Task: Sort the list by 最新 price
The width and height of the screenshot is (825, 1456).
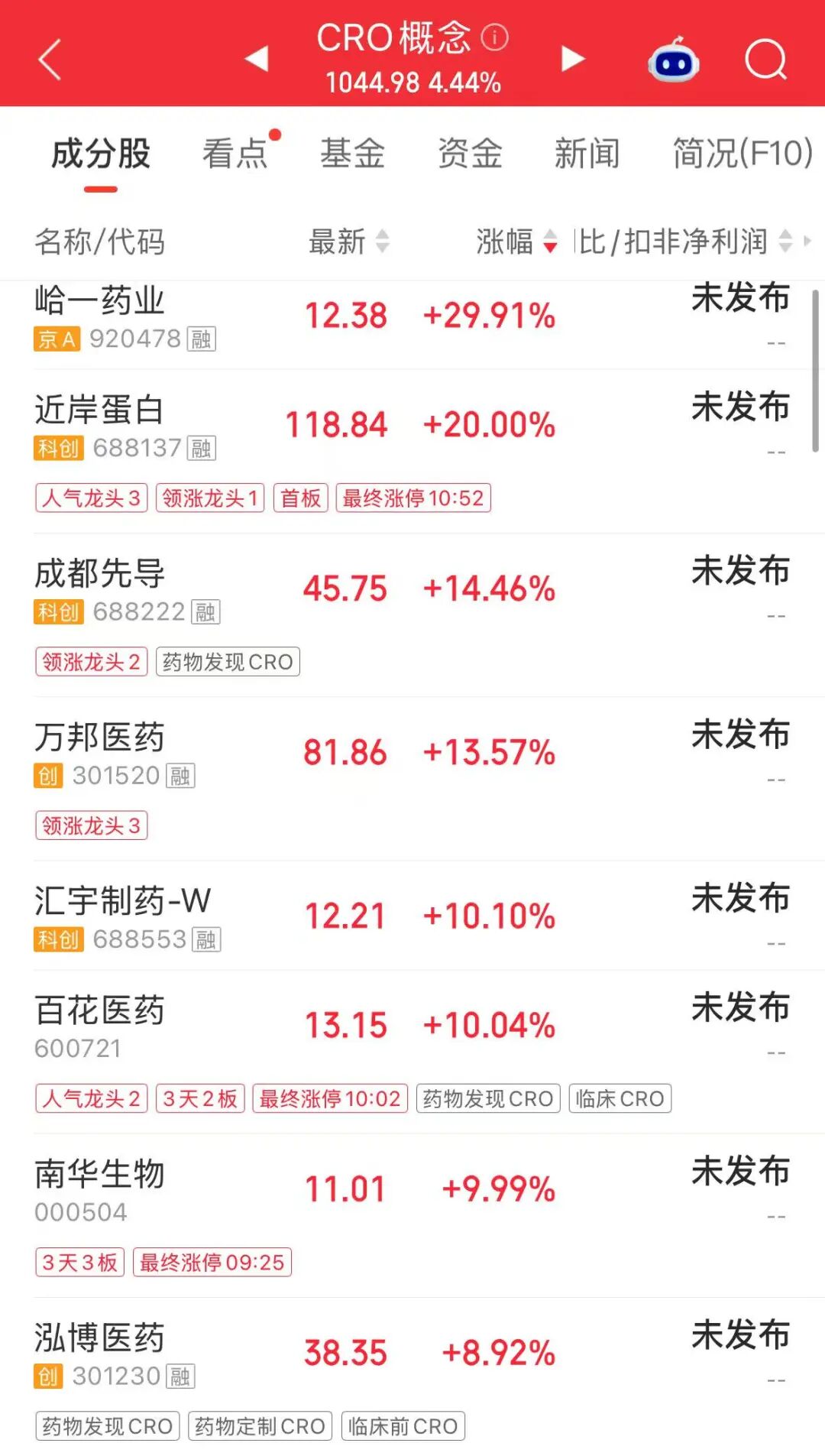Action: click(349, 242)
